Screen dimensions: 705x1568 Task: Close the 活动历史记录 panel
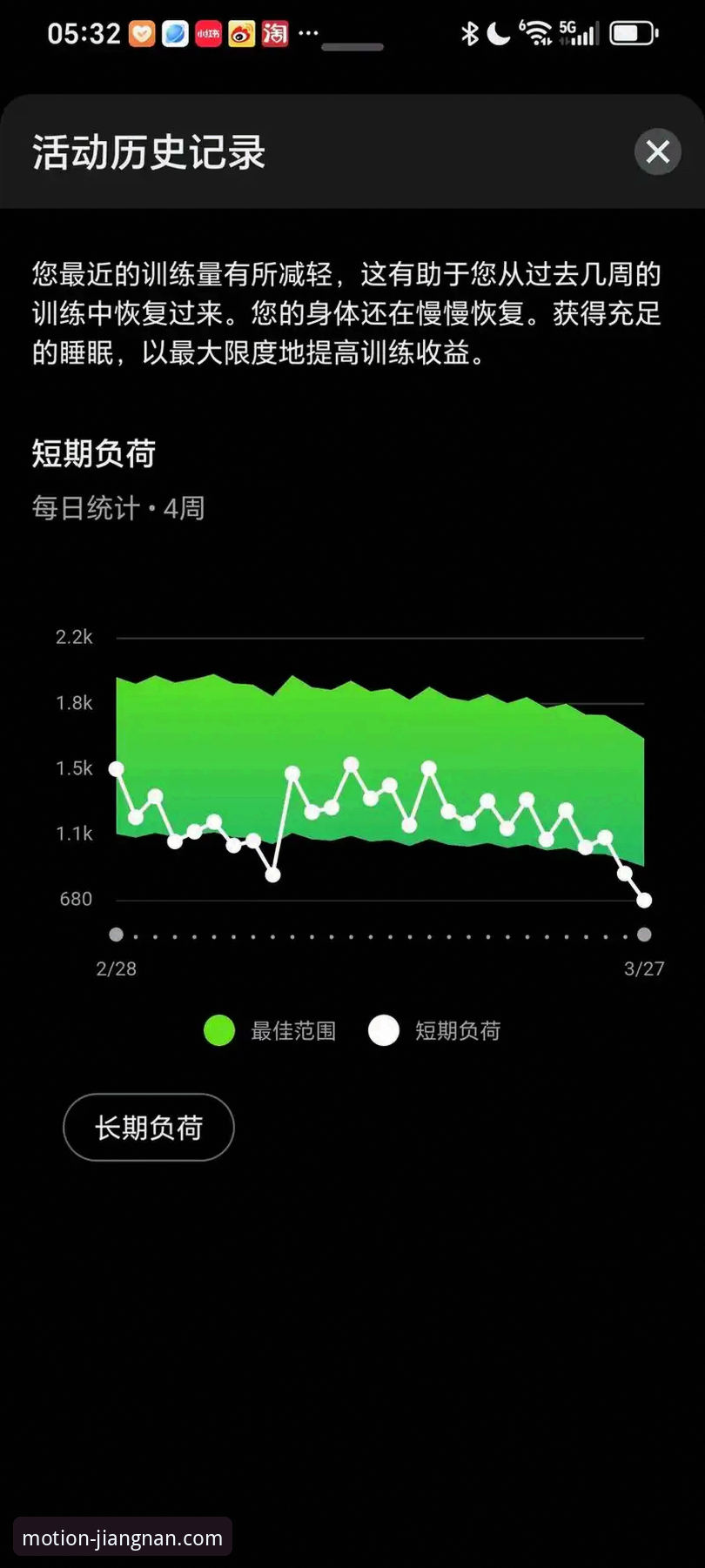pyautogui.click(x=658, y=152)
